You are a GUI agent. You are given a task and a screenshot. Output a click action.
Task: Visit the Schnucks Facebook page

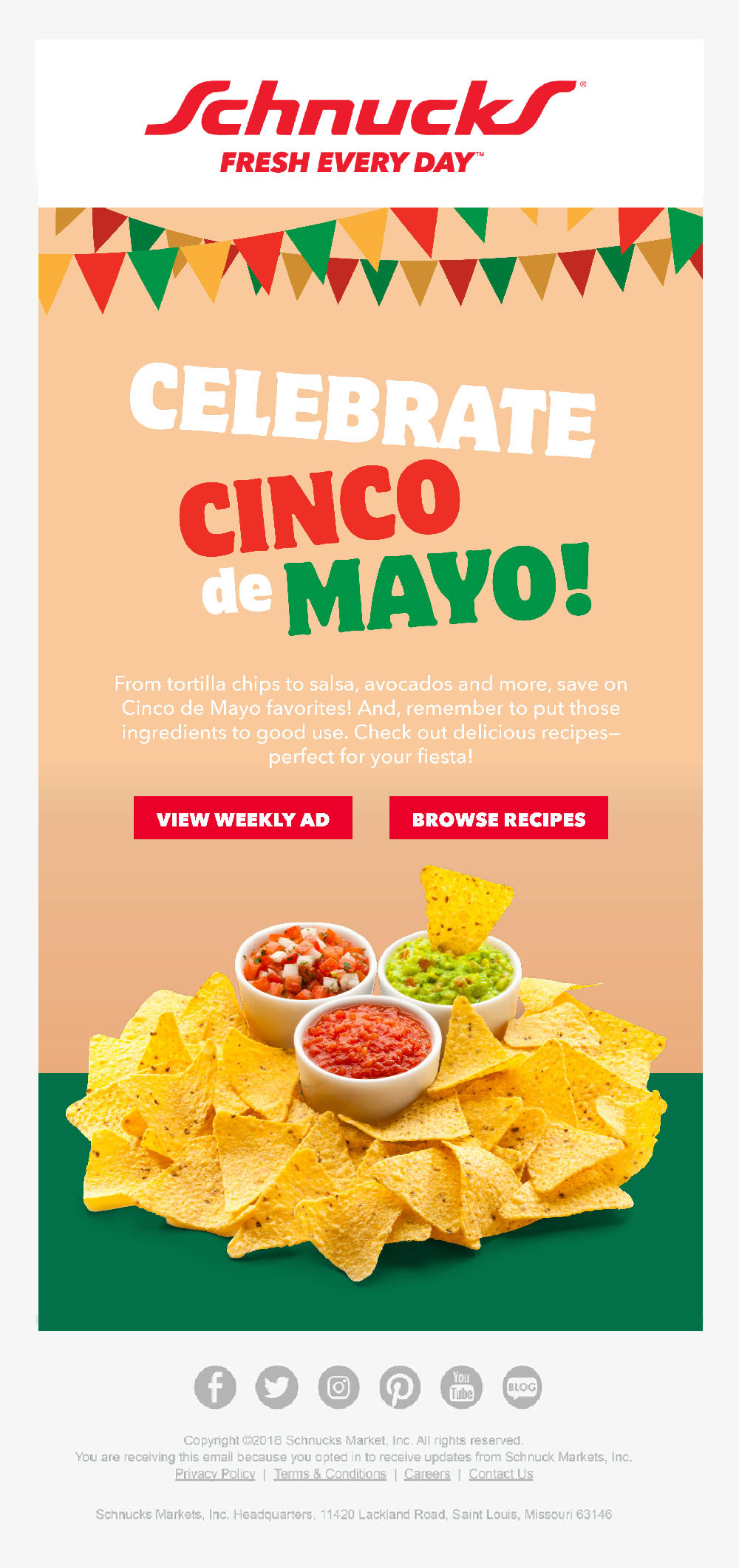pos(215,1387)
